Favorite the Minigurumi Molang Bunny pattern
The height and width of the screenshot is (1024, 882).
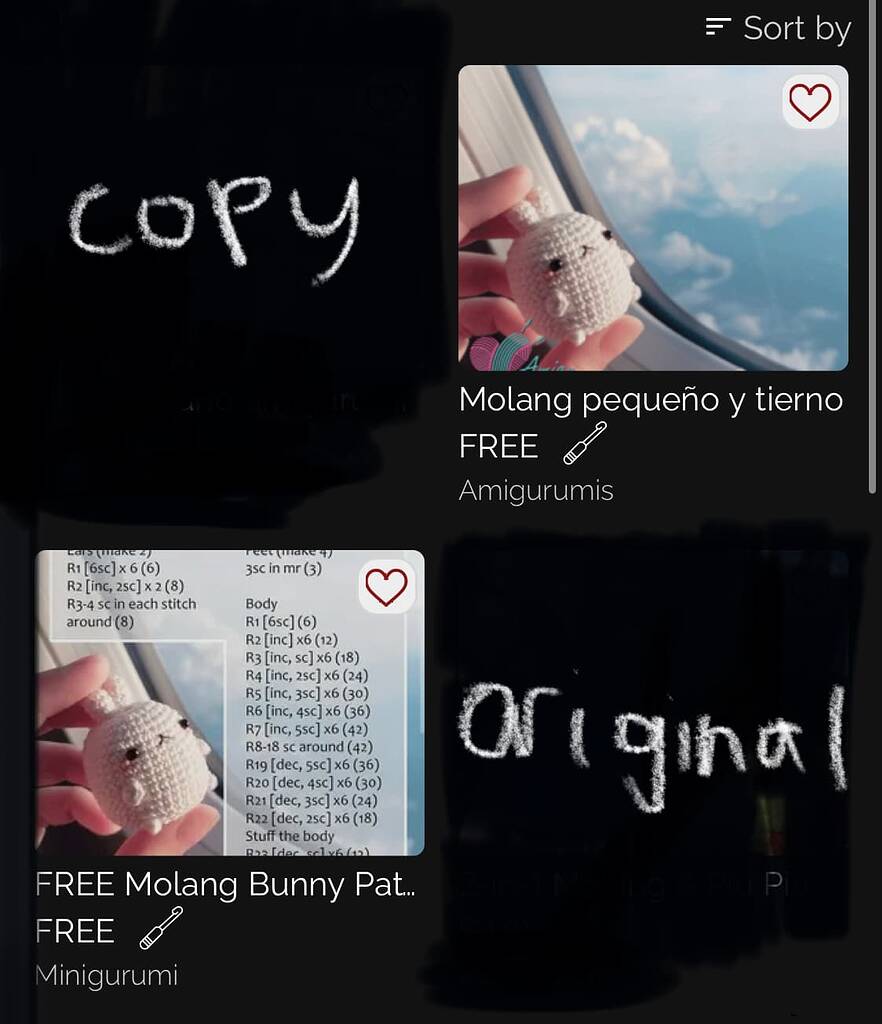point(386,587)
